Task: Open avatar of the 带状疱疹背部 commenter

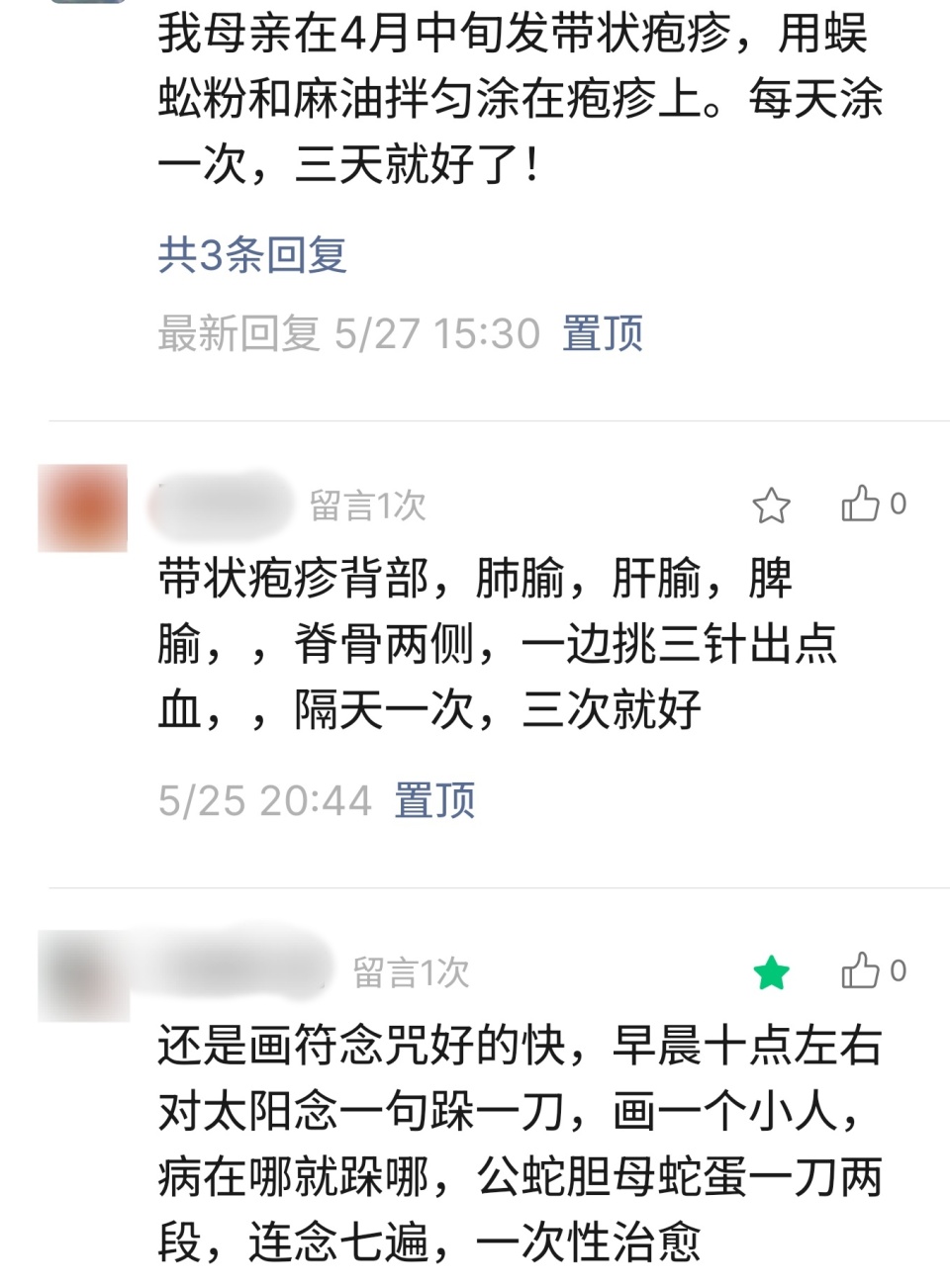Action: [83, 507]
